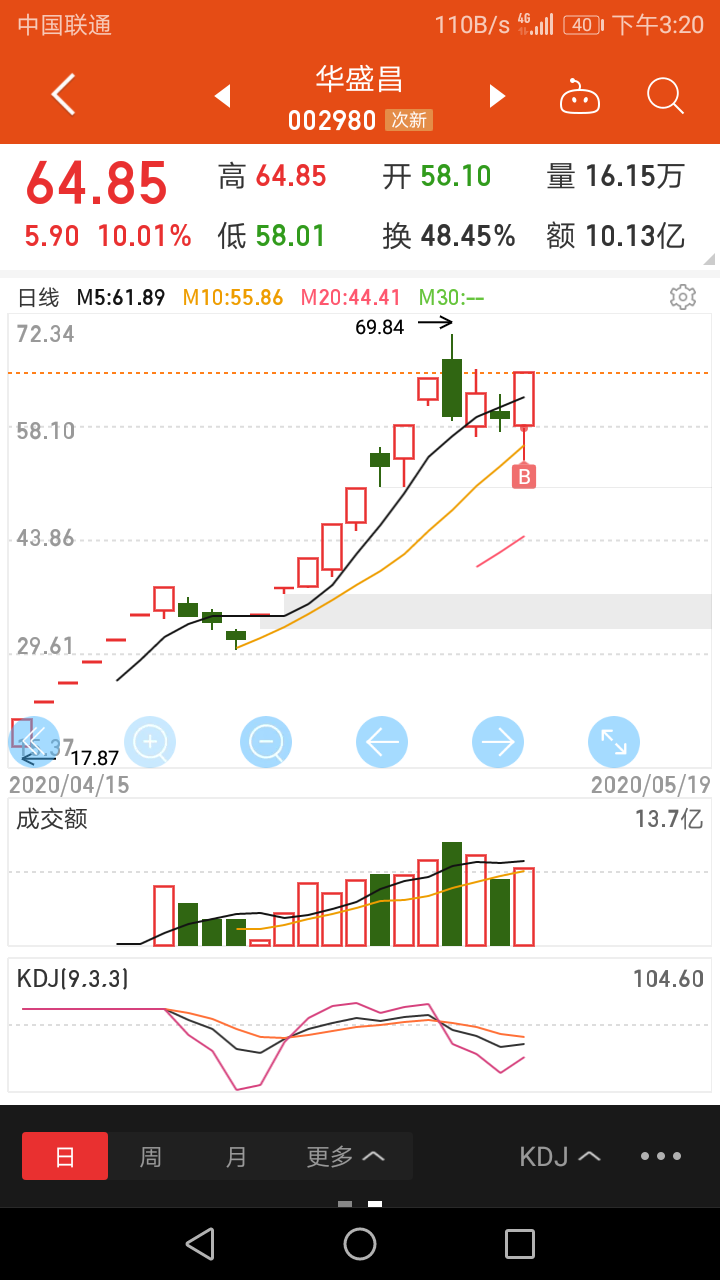Go back using the top-left arrow

(x=63, y=96)
